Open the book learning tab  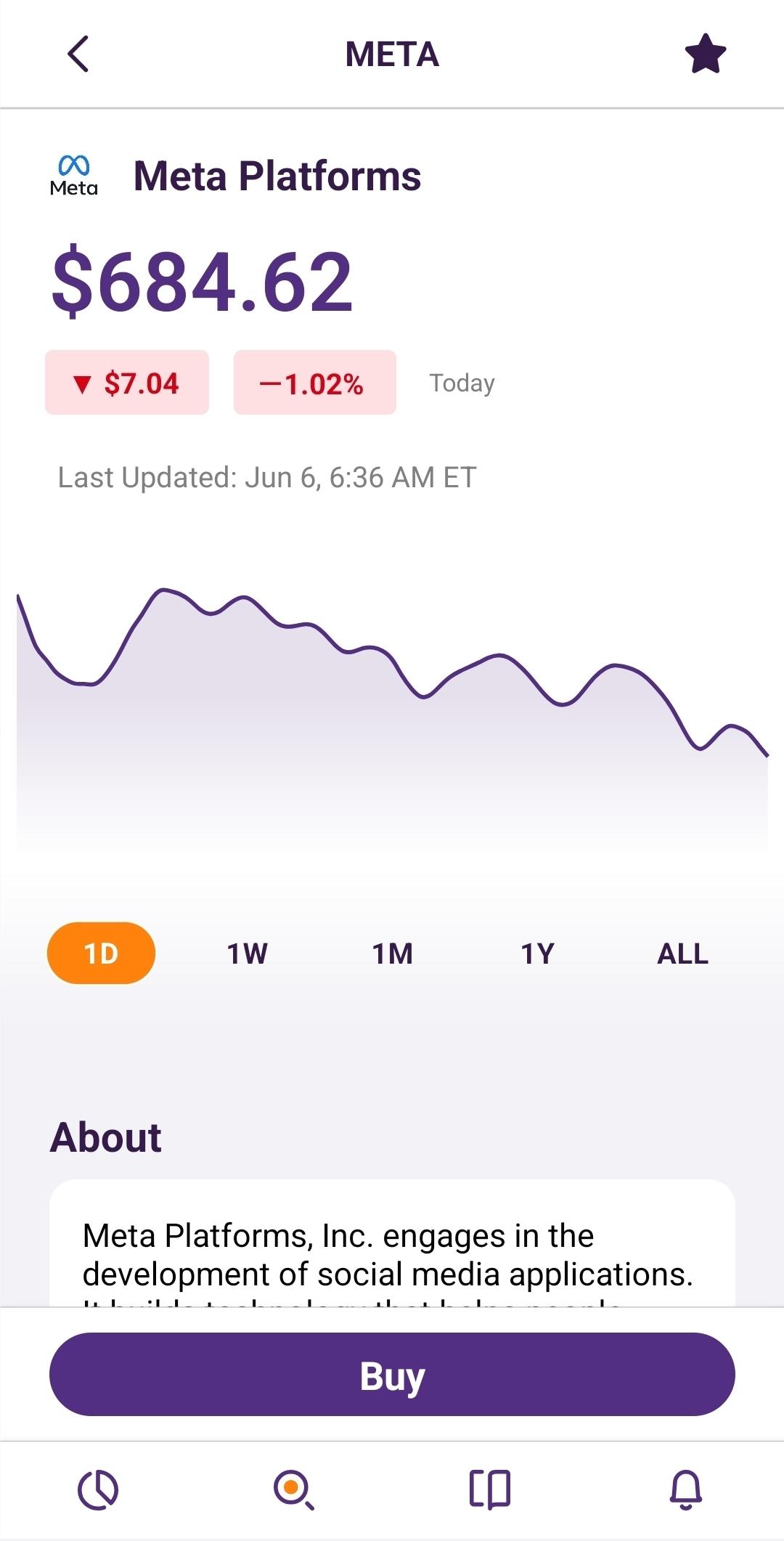(x=490, y=1490)
